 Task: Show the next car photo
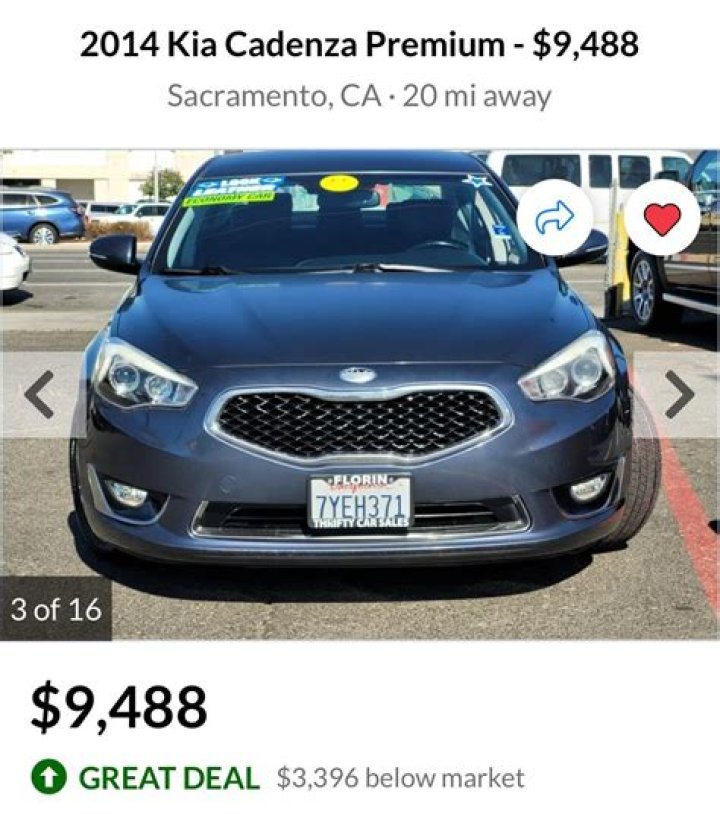(x=680, y=394)
